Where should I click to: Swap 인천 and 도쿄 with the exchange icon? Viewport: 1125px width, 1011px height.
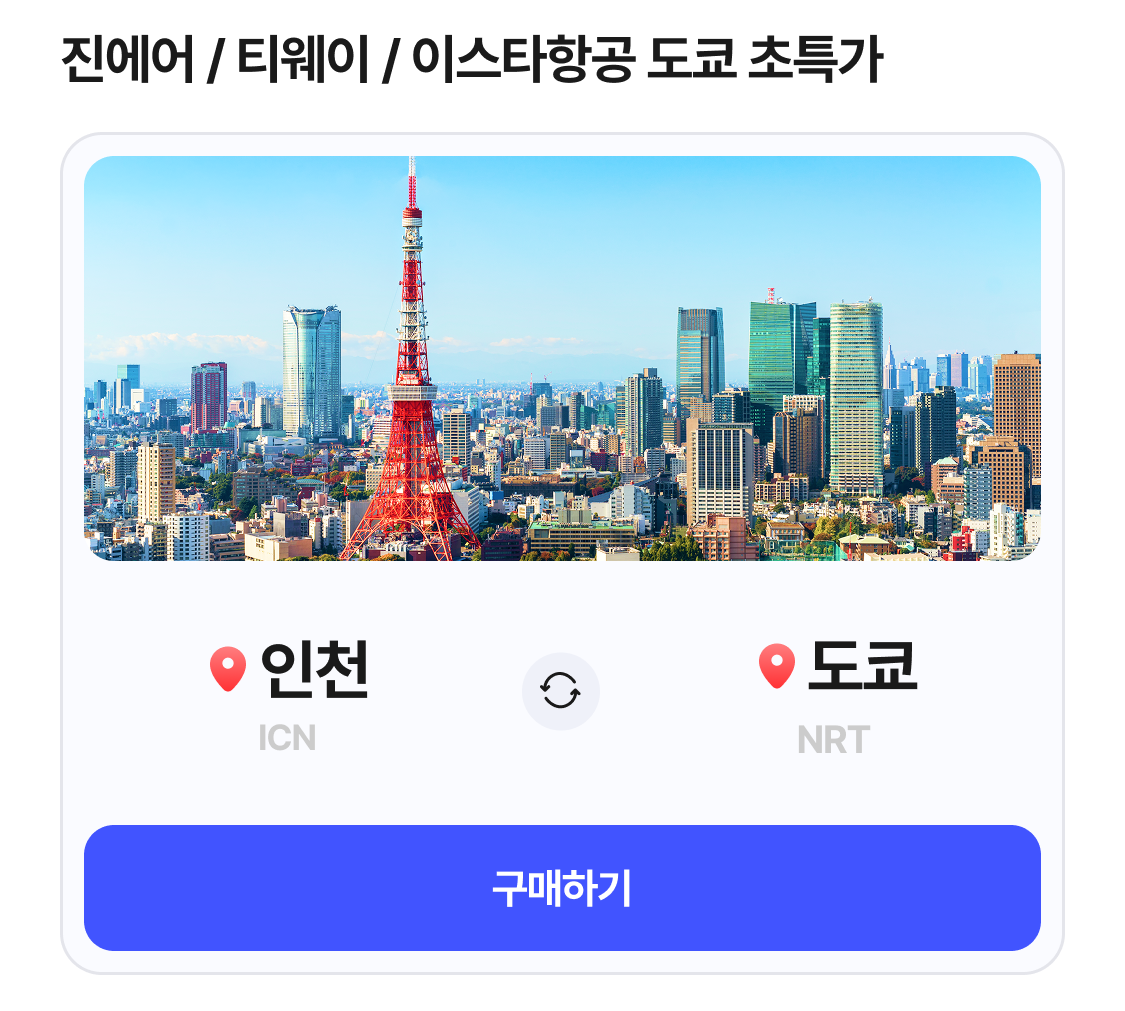(560, 691)
